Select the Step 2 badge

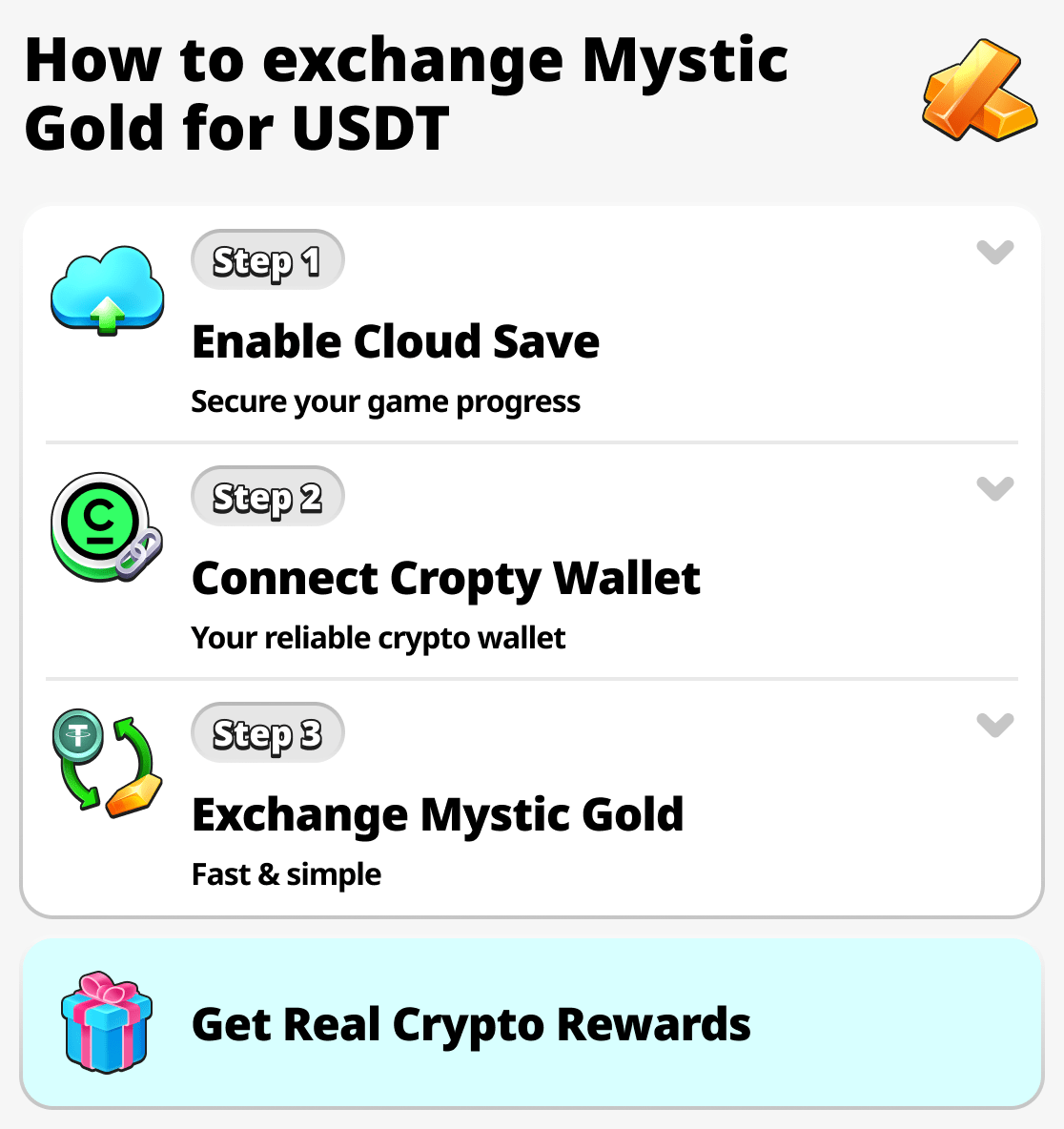point(268,496)
